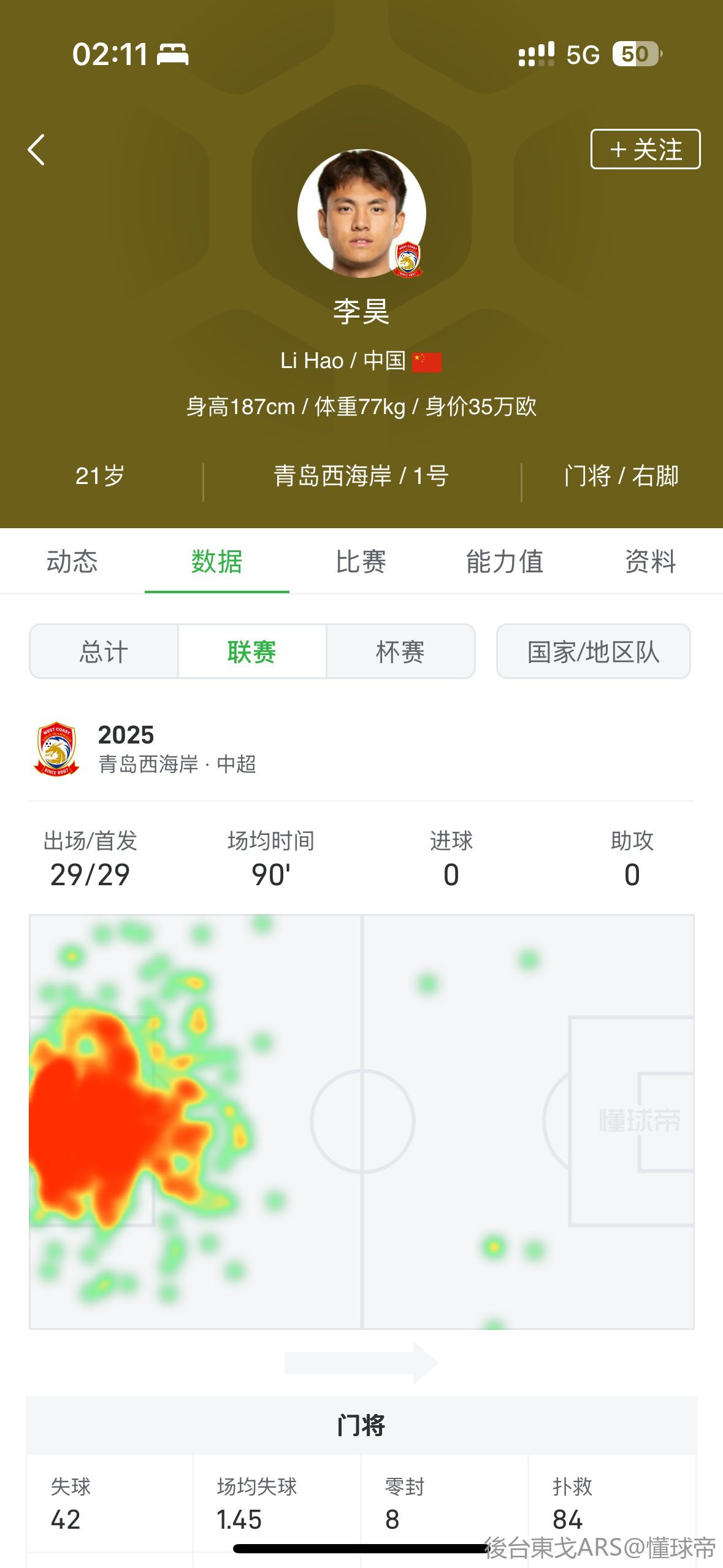The width and height of the screenshot is (723, 1568).
Task: Show 国家/地区队 statistics
Action: click(x=593, y=651)
